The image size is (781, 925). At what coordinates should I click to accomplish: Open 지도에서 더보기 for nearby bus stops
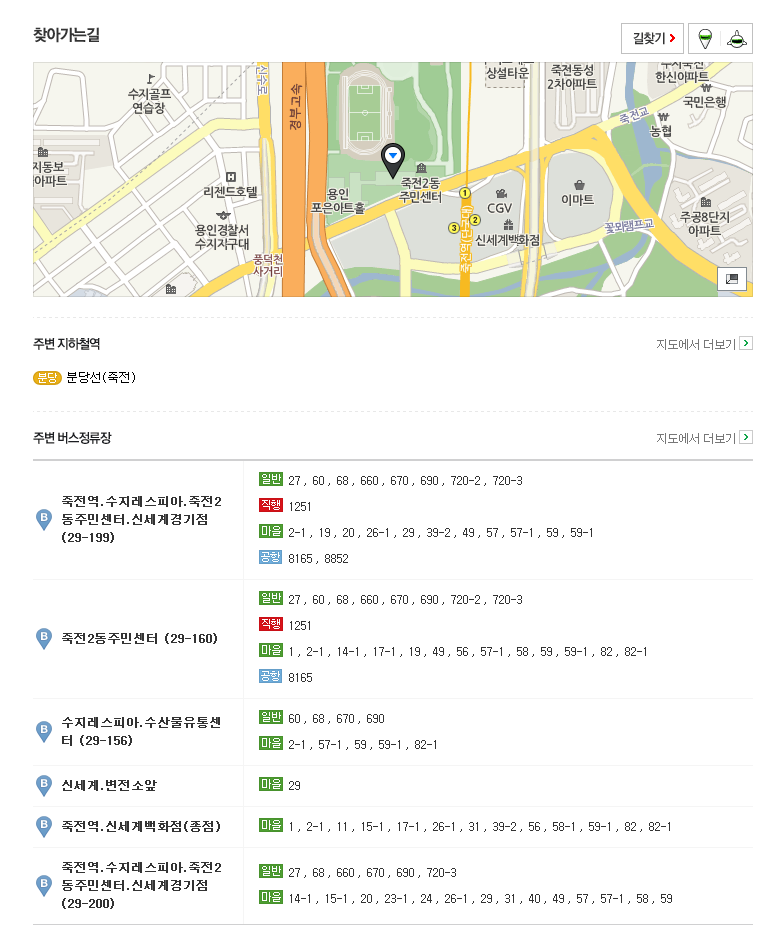click(x=703, y=438)
